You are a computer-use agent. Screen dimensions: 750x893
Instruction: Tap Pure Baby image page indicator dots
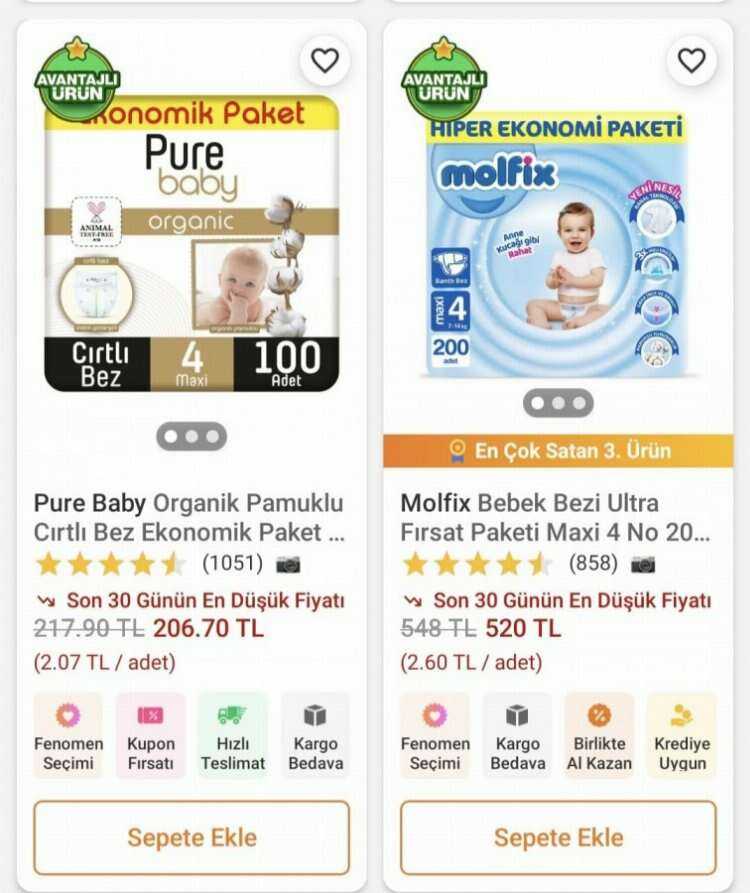[192, 437]
